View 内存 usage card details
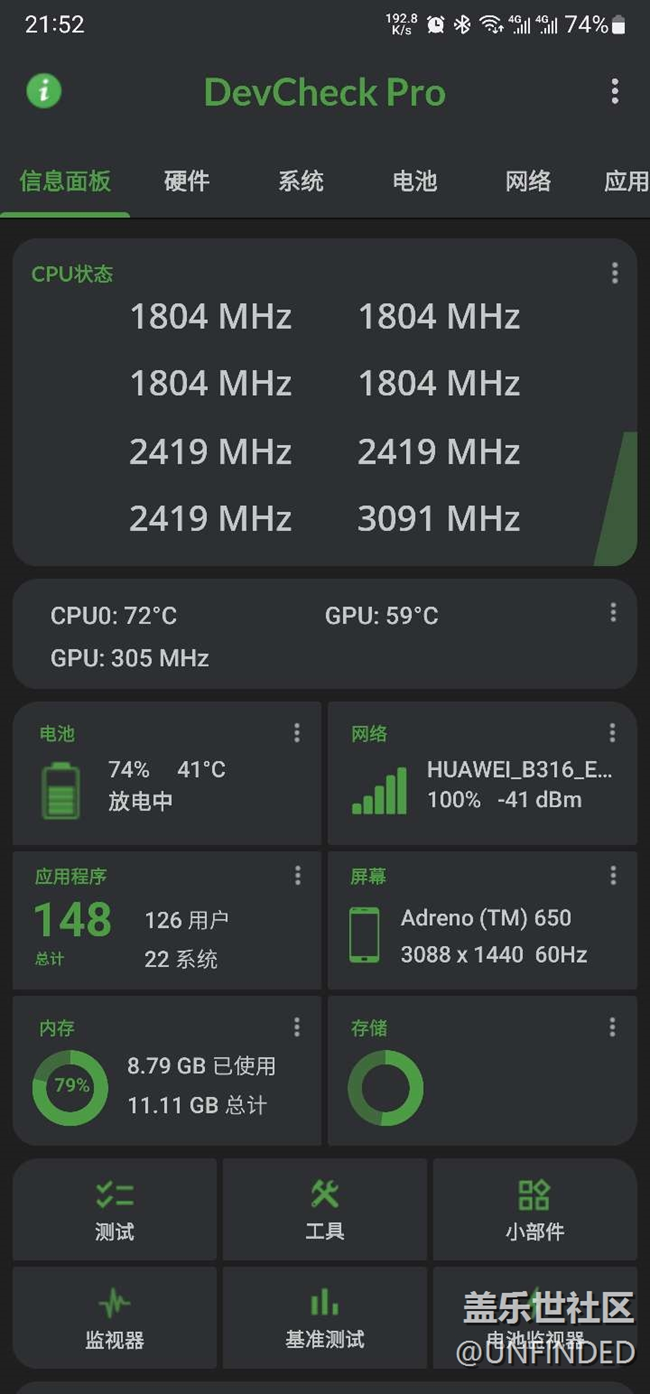Screen dimensions: 650x1394 166,1070
